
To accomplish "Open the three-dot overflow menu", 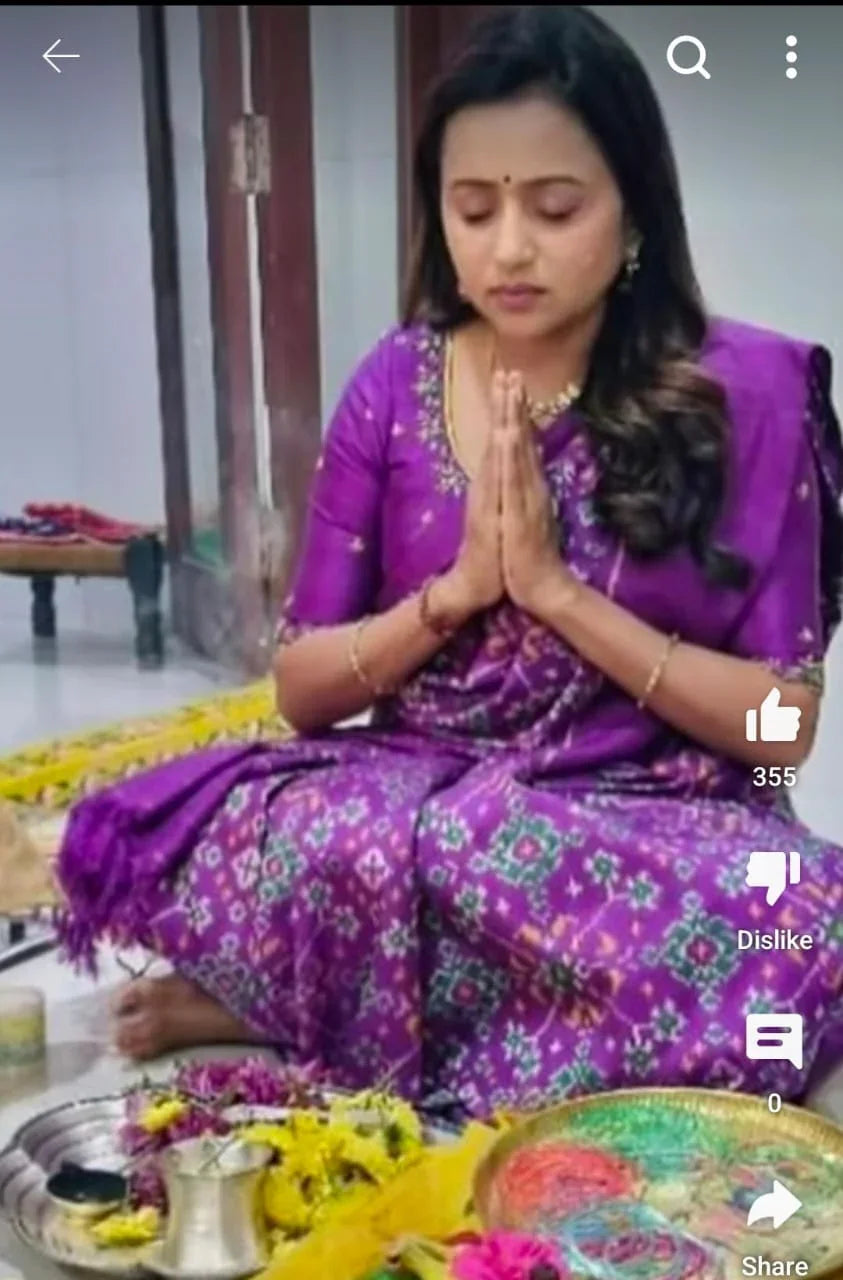I will pos(791,57).
